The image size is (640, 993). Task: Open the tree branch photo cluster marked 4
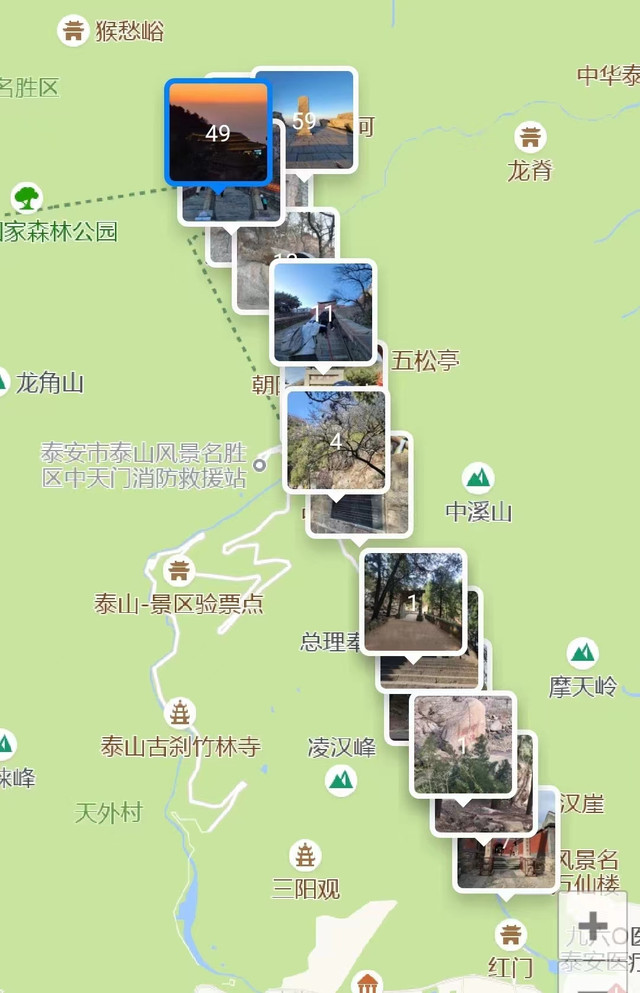pyautogui.click(x=336, y=439)
